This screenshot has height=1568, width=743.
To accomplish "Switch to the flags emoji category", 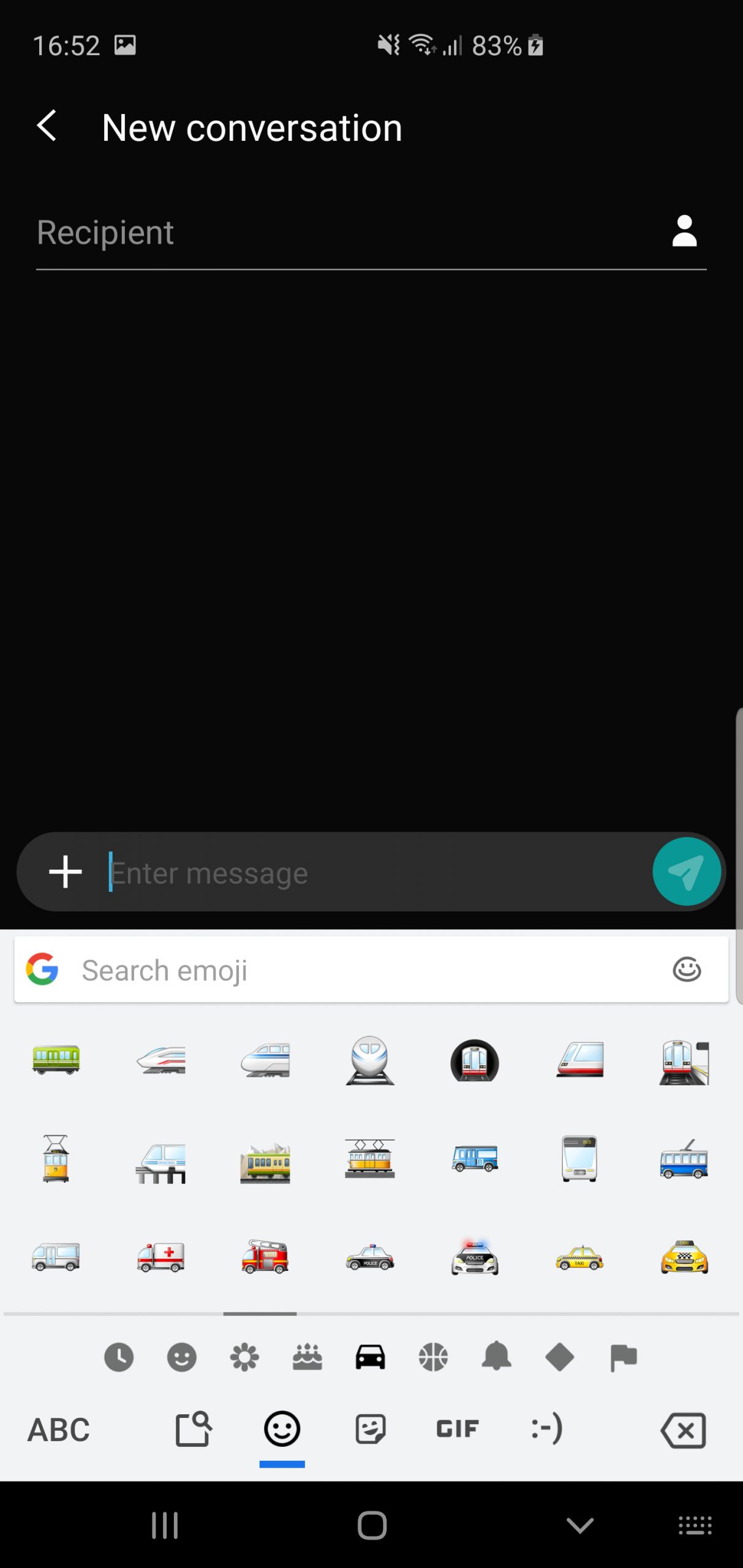I will 623,1357.
